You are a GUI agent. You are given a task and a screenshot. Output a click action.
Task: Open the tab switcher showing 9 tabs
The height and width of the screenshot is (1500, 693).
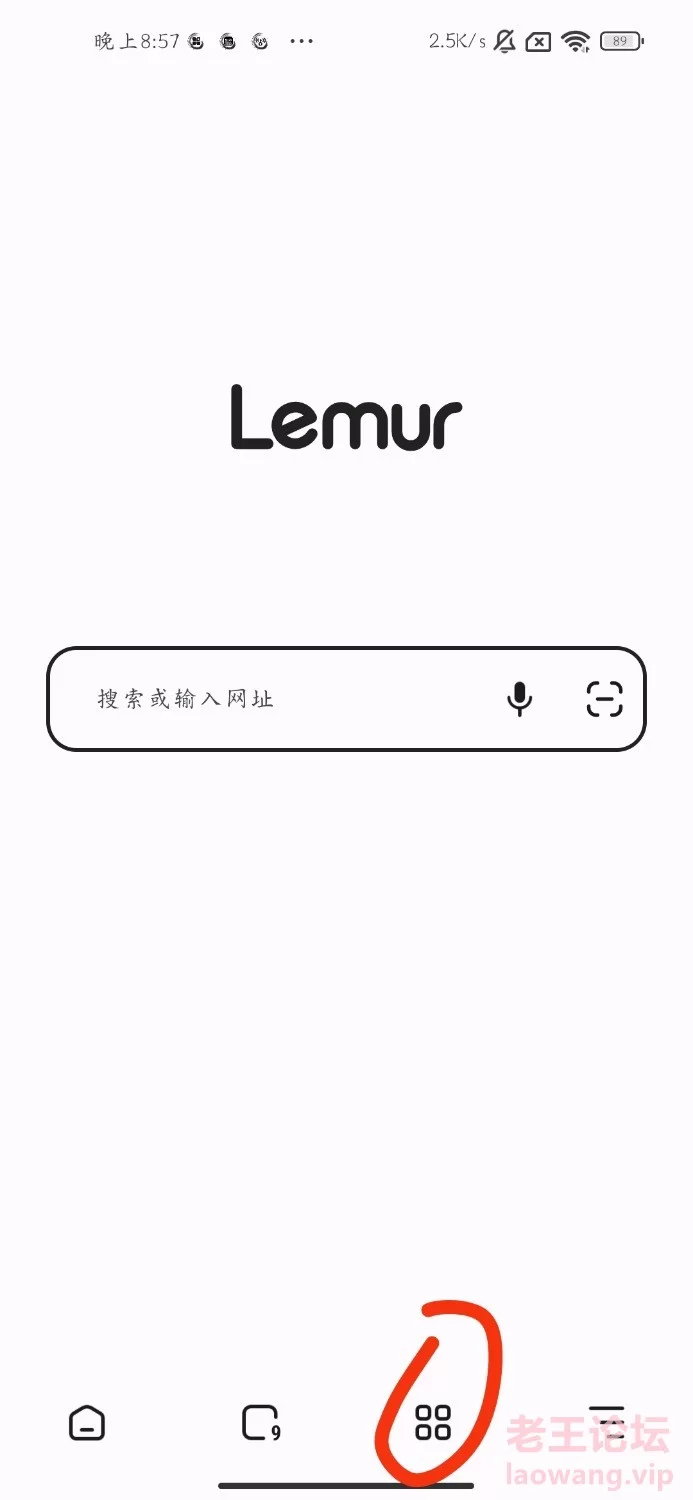pyautogui.click(x=261, y=1422)
